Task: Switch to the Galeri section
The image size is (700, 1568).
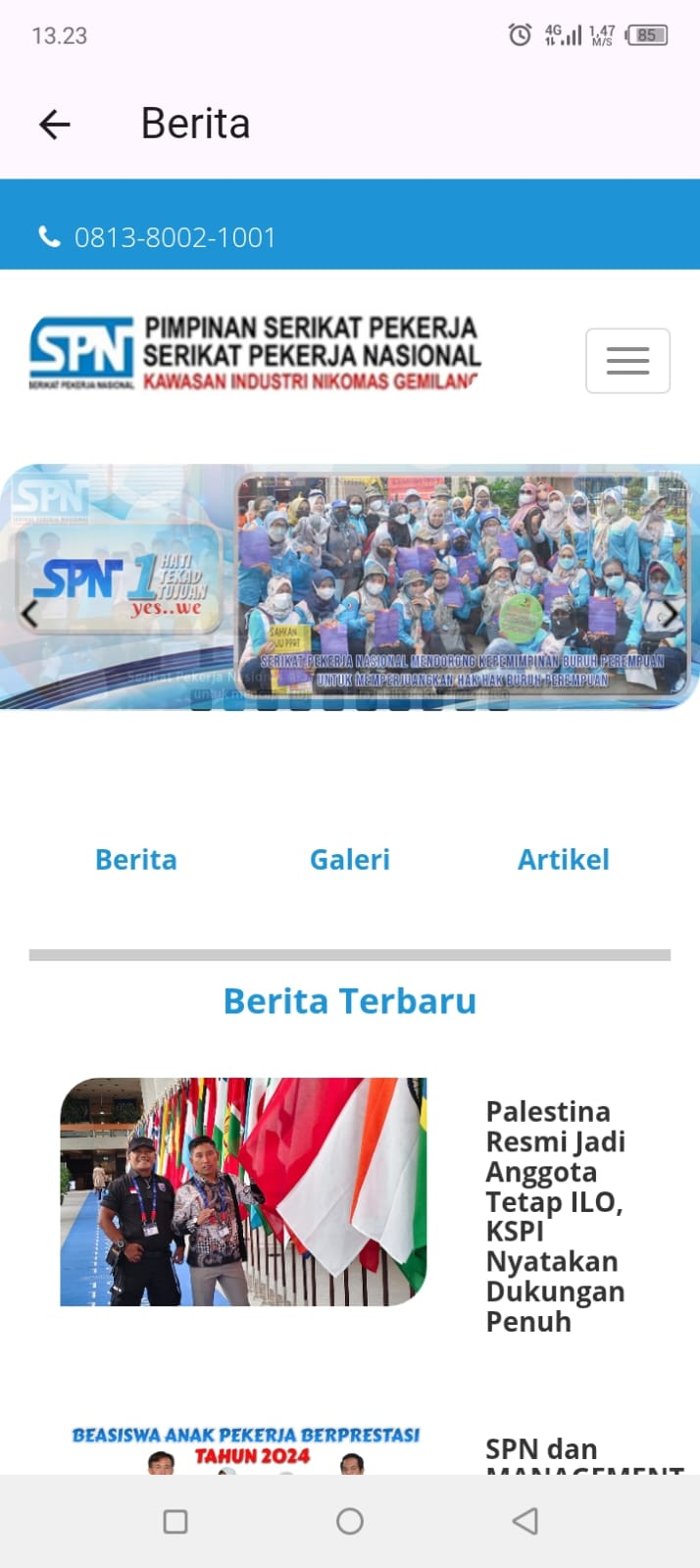Action: coord(350,859)
